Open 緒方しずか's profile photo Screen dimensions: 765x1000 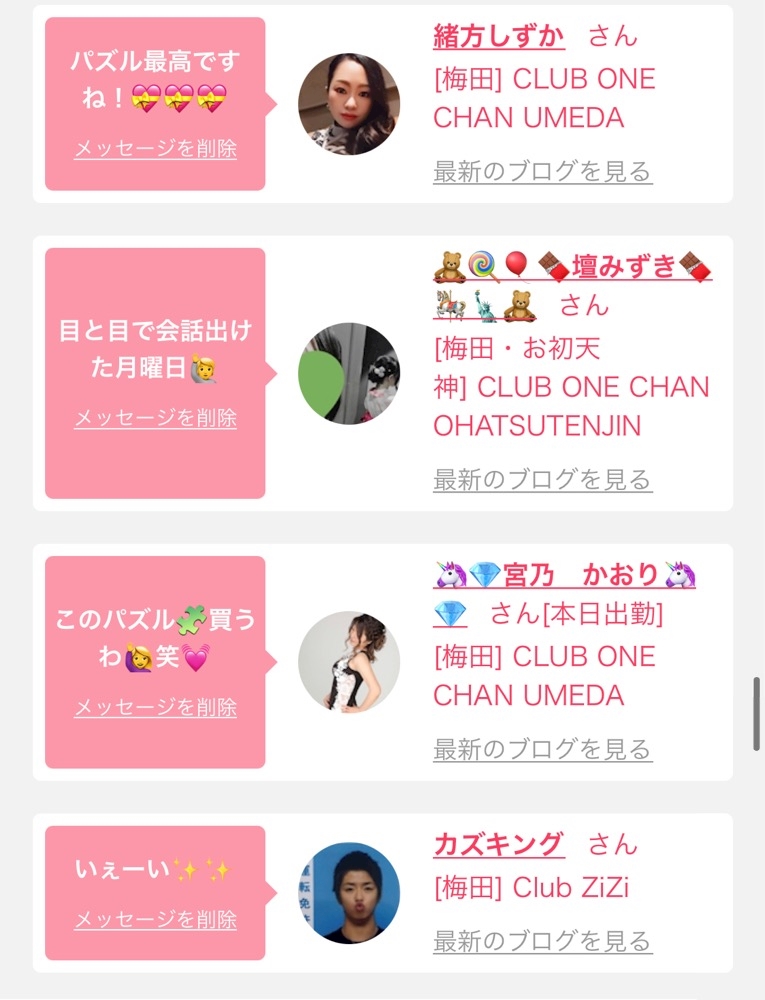pyautogui.click(x=349, y=104)
